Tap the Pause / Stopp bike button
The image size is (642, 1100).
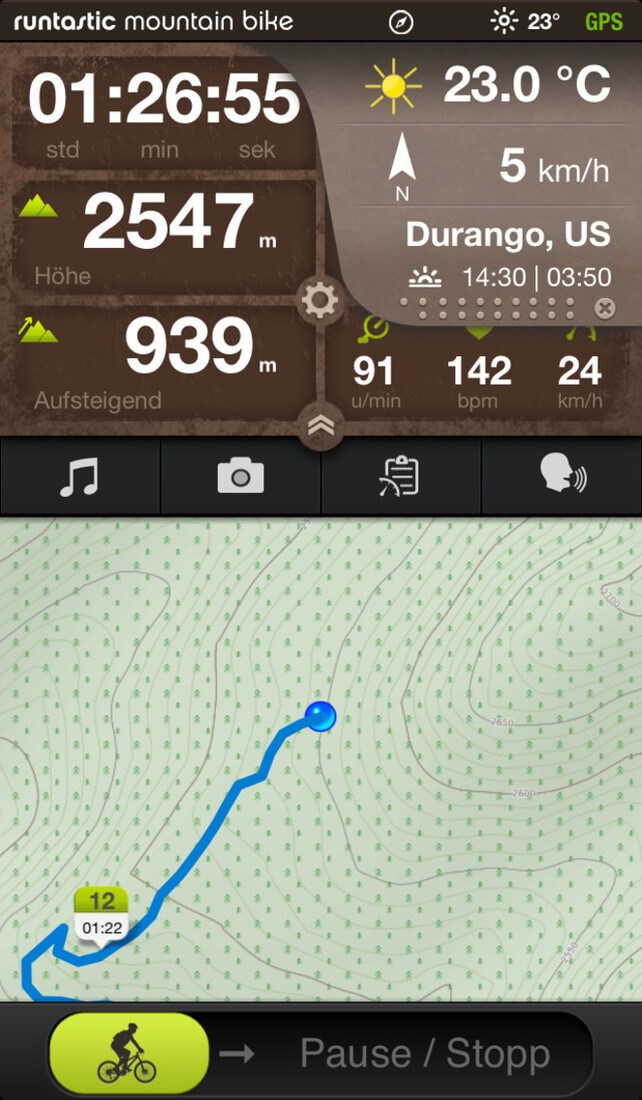coord(128,1053)
